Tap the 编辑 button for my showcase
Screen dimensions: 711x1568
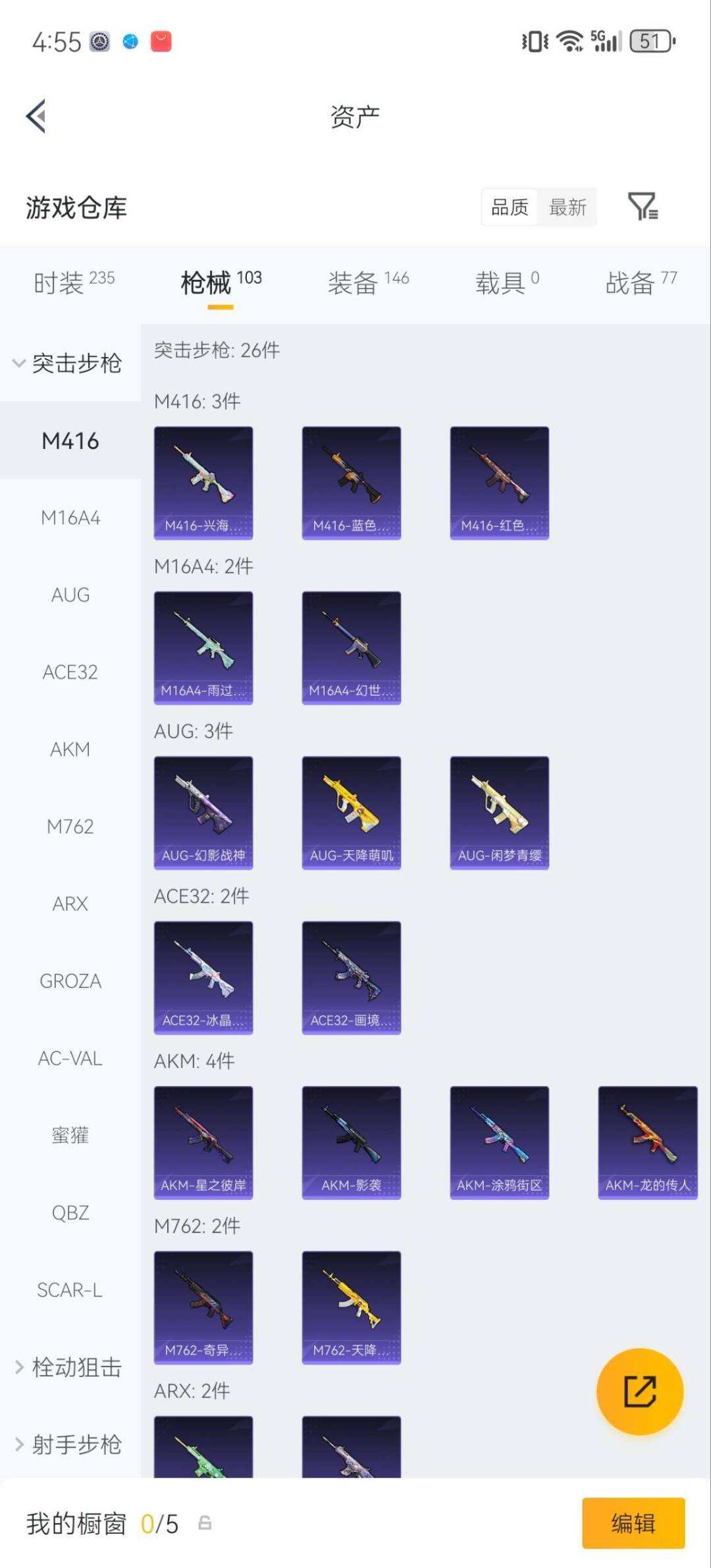coord(633,1523)
